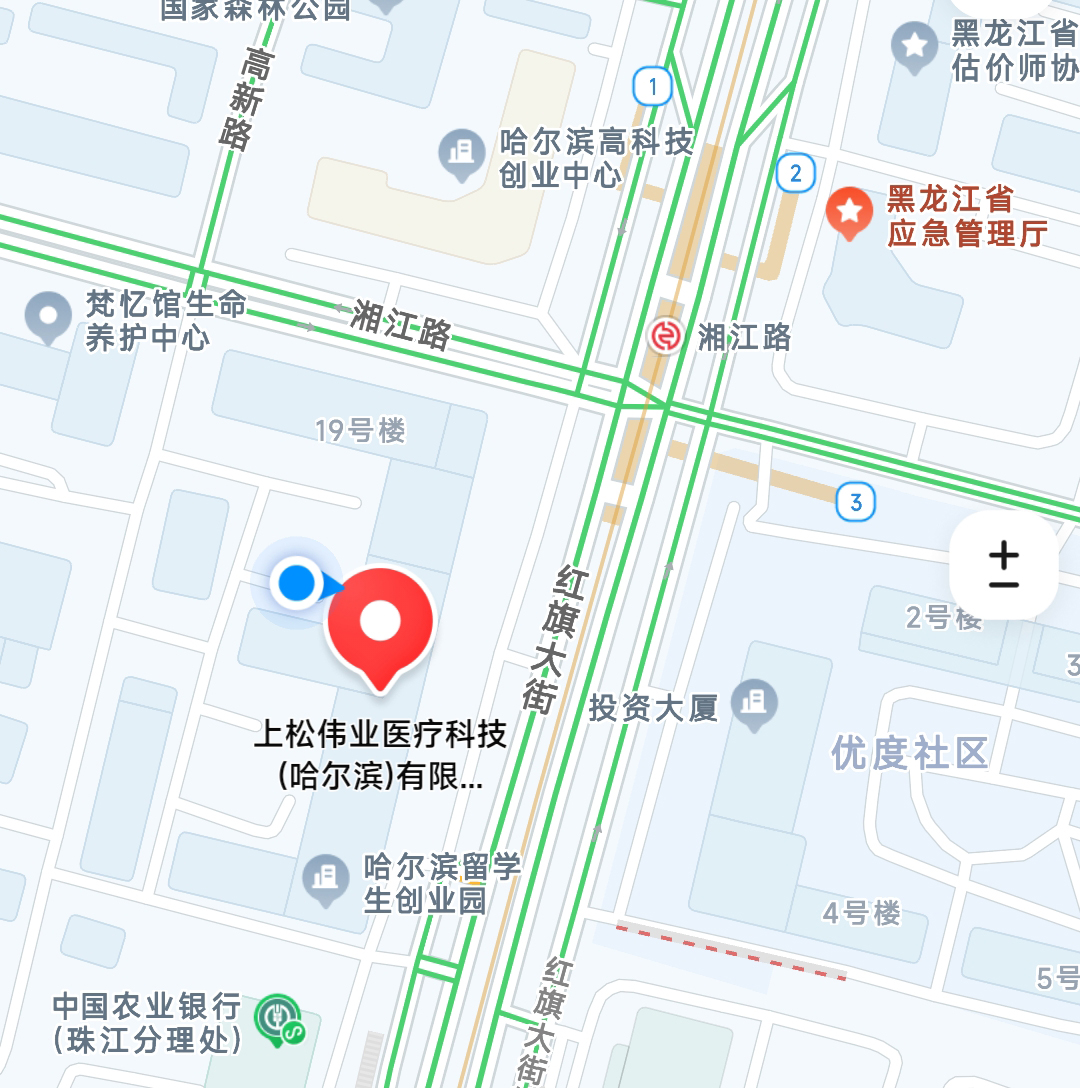Select metro exit 3 marker

pos(856,502)
